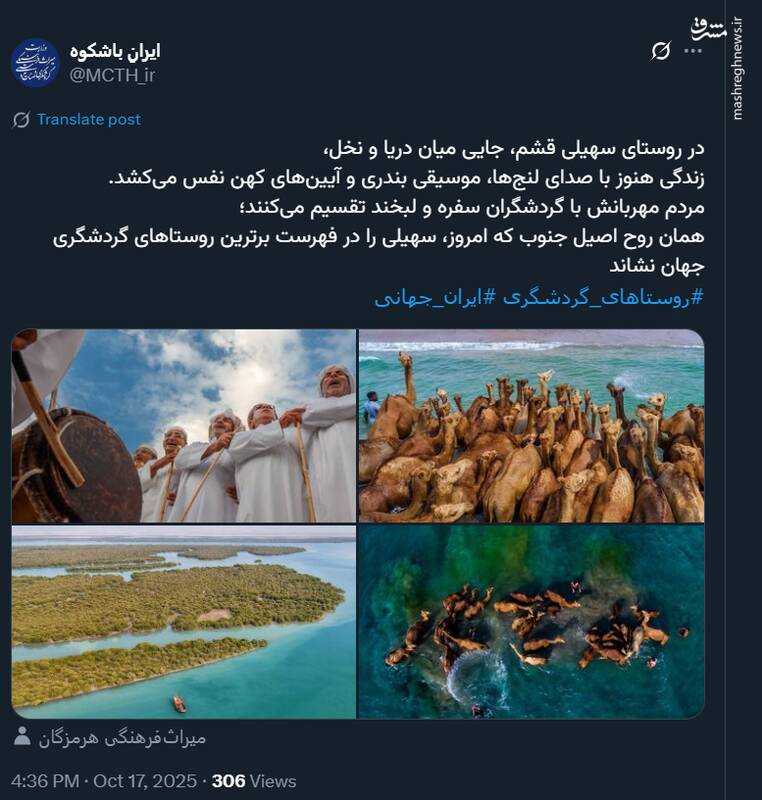Open tagged account میراث فرهنگی هرمزگان
This screenshot has height=800, width=762.
(122, 739)
